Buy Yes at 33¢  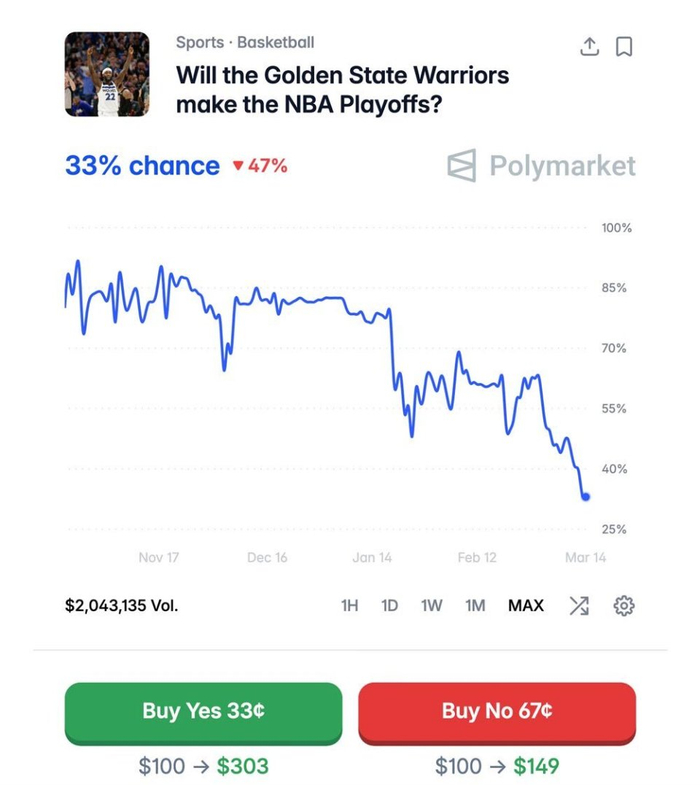[203, 712]
